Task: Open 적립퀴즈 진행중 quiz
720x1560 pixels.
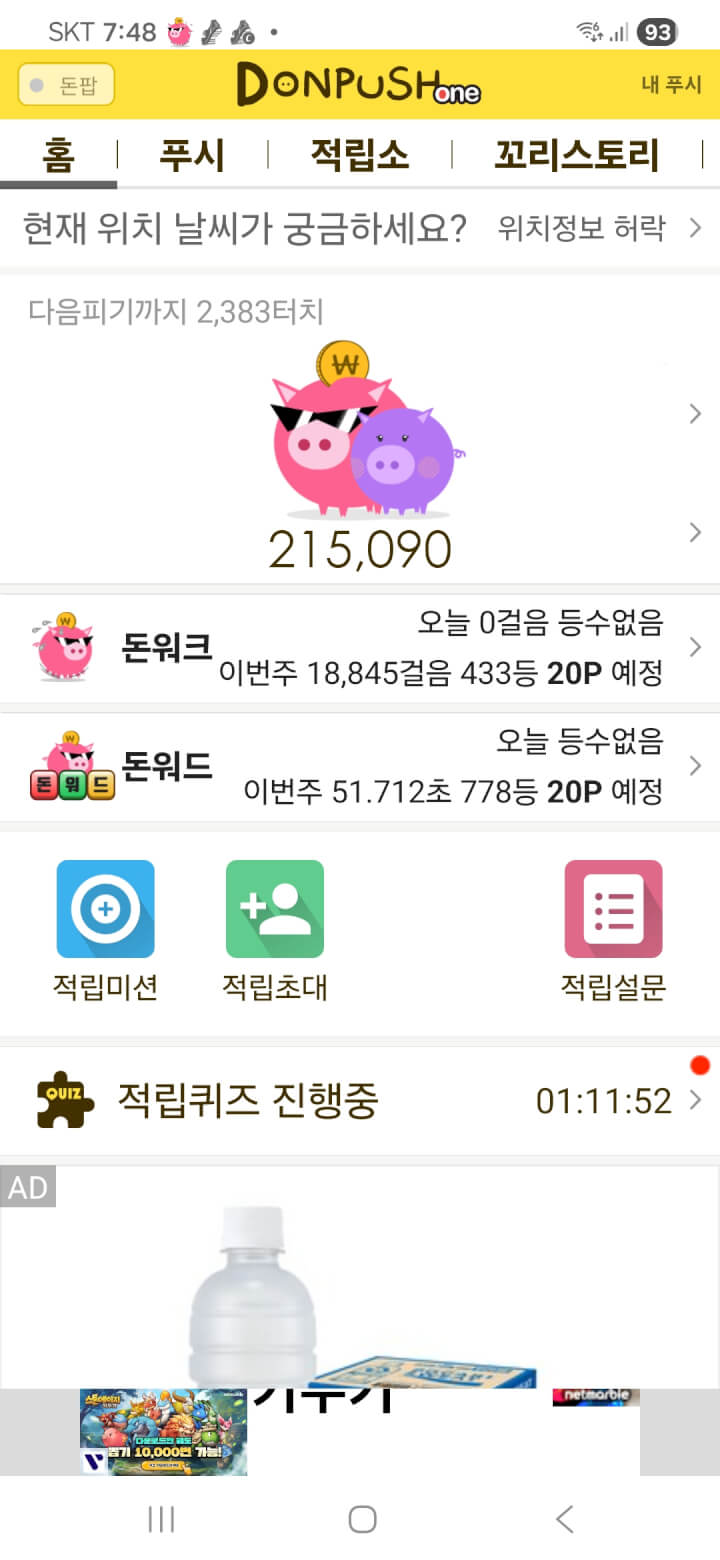Action: click(x=360, y=1101)
